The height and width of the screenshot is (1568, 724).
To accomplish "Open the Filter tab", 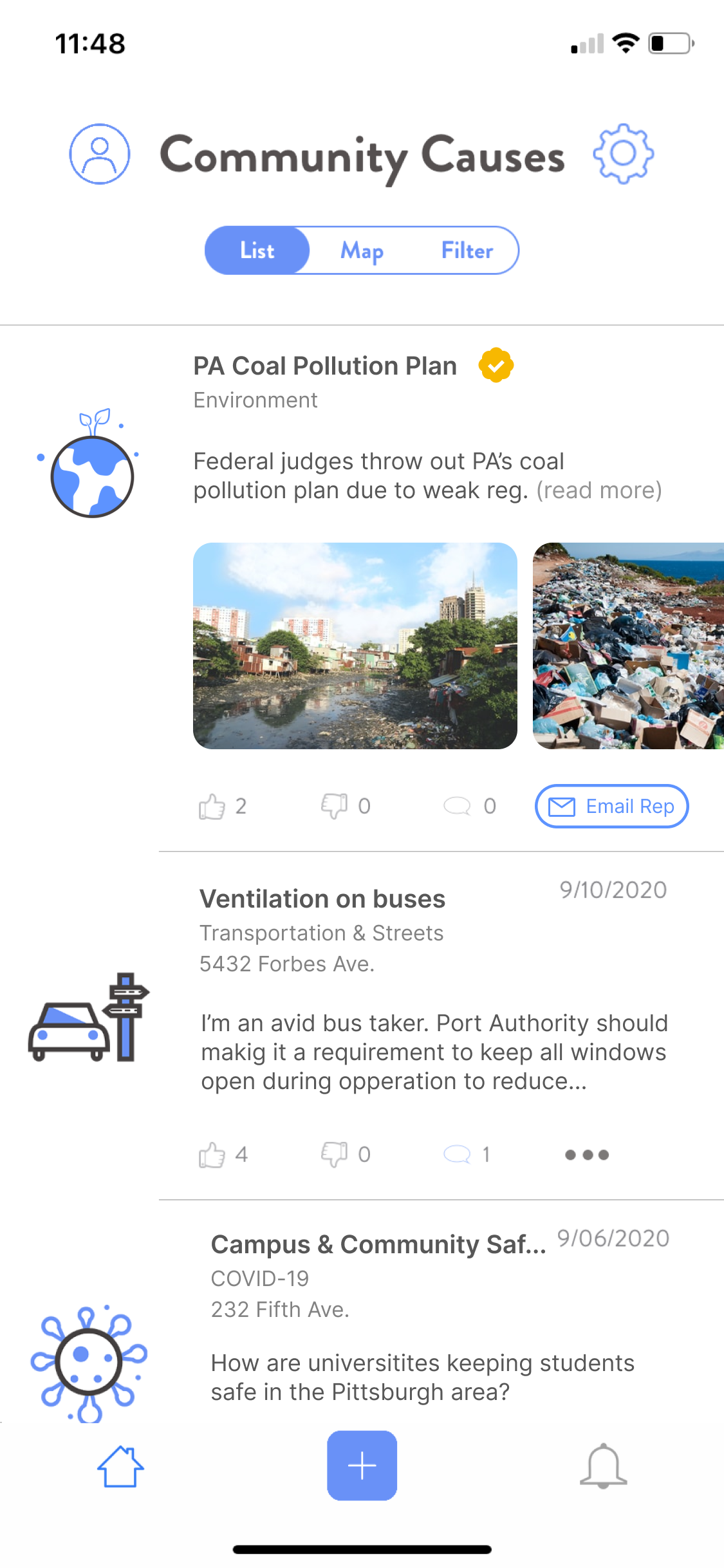I will pos(467,250).
